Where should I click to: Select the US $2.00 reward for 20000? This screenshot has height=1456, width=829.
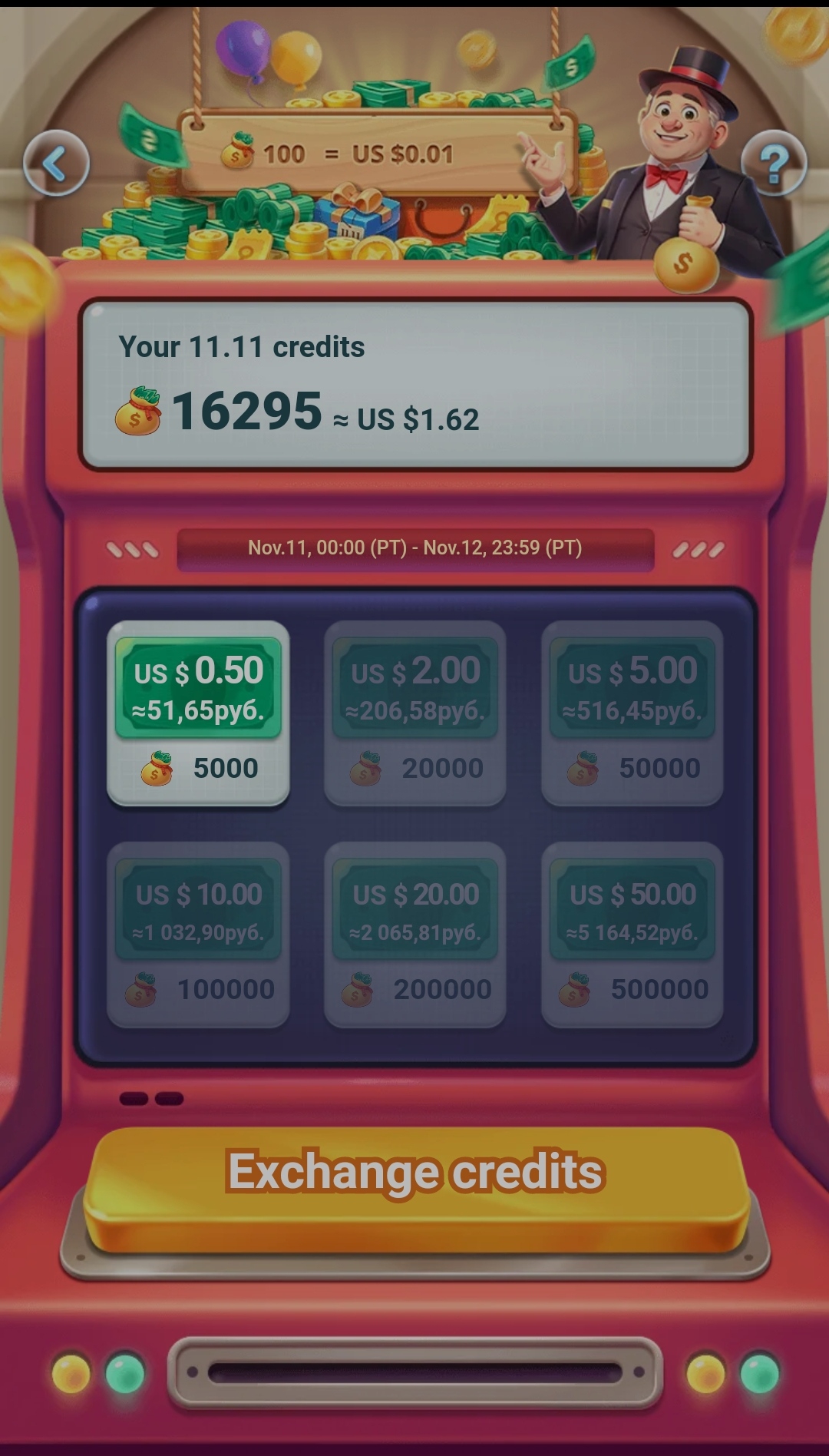click(415, 714)
